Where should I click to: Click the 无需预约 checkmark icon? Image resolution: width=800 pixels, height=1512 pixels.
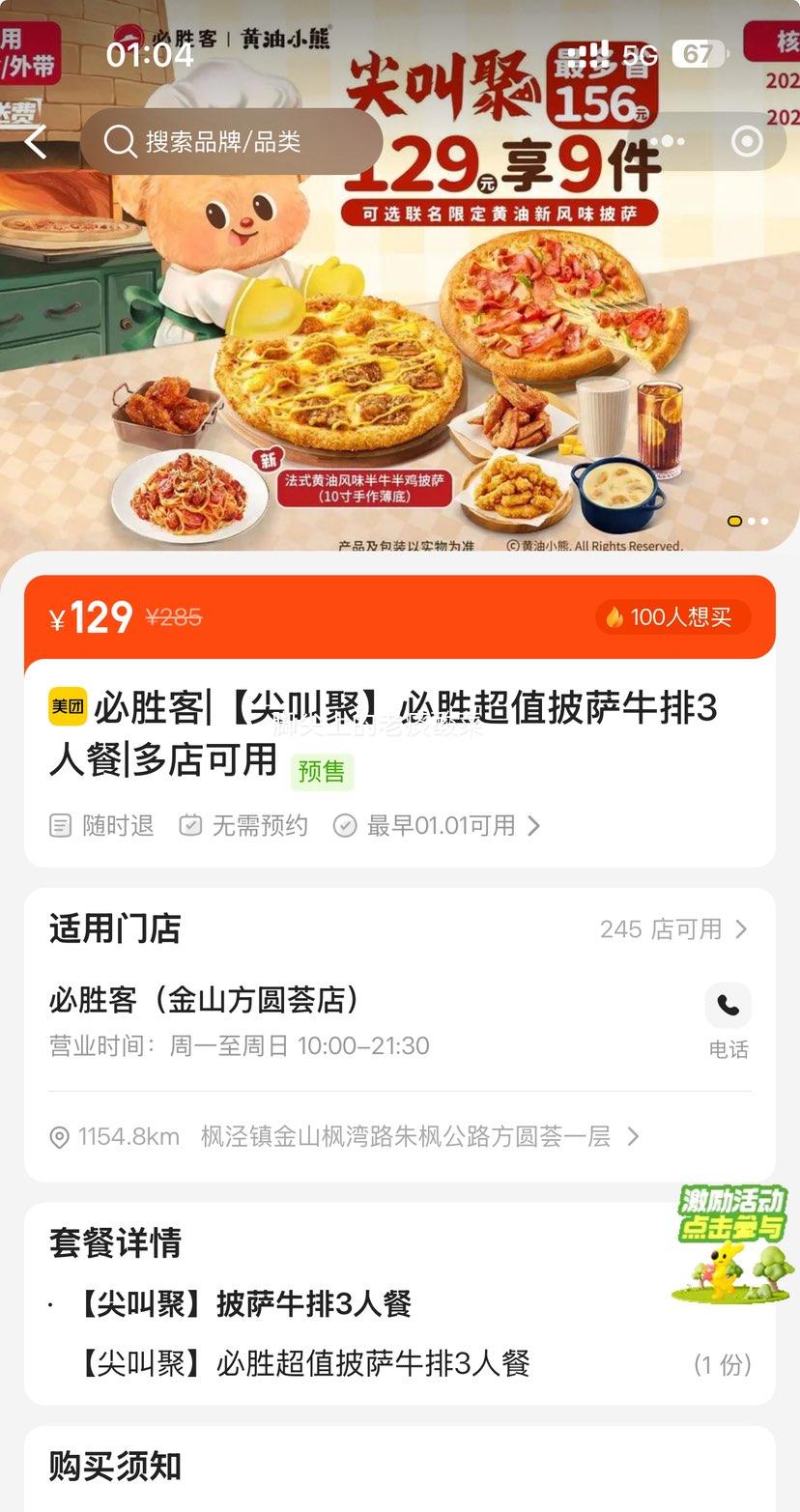(189, 825)
